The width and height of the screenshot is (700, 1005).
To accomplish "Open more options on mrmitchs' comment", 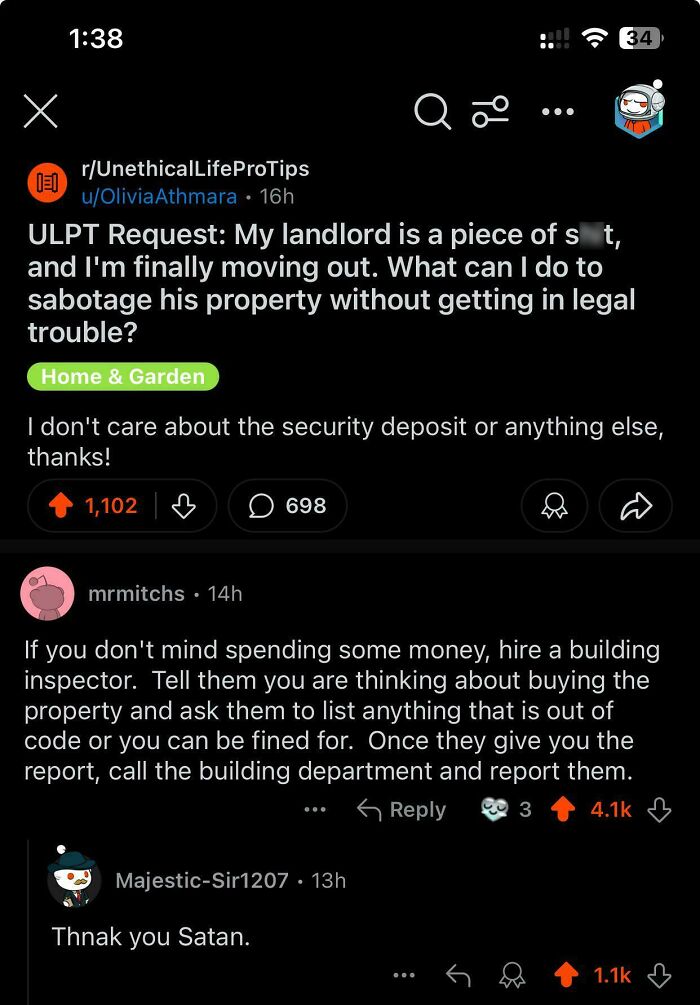I will pos(315,810).
